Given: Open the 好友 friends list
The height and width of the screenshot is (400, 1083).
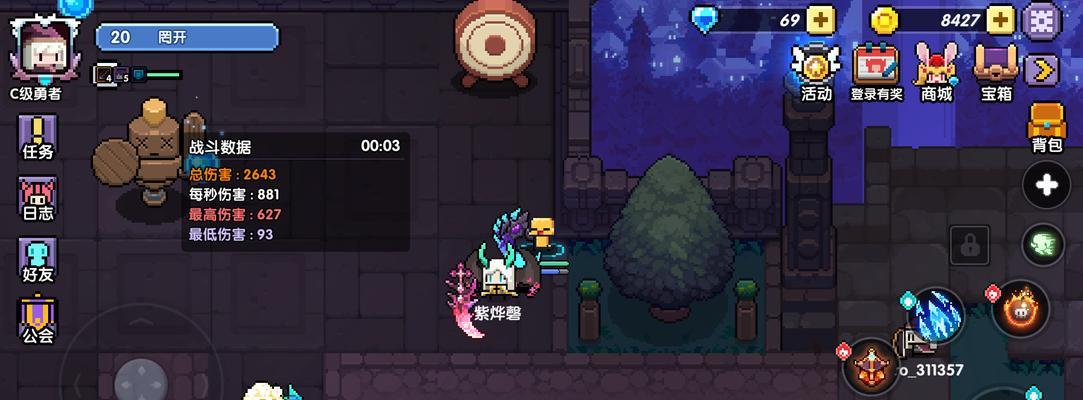Looking at the screenshot, I should (38, 260).
